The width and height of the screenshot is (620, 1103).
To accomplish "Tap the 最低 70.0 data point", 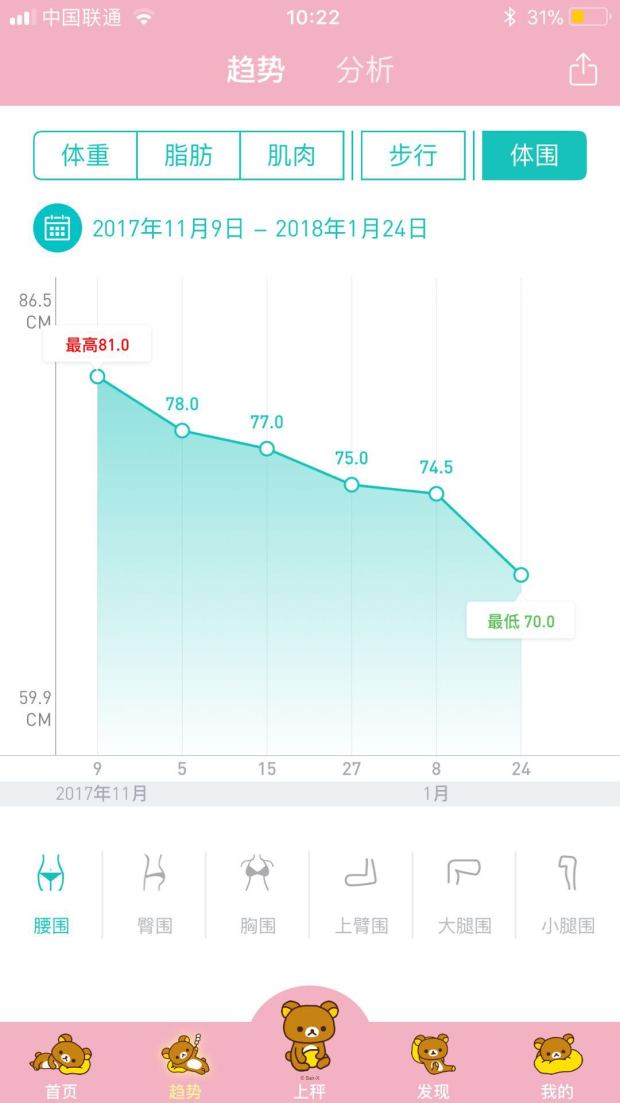I will (521, 575).
